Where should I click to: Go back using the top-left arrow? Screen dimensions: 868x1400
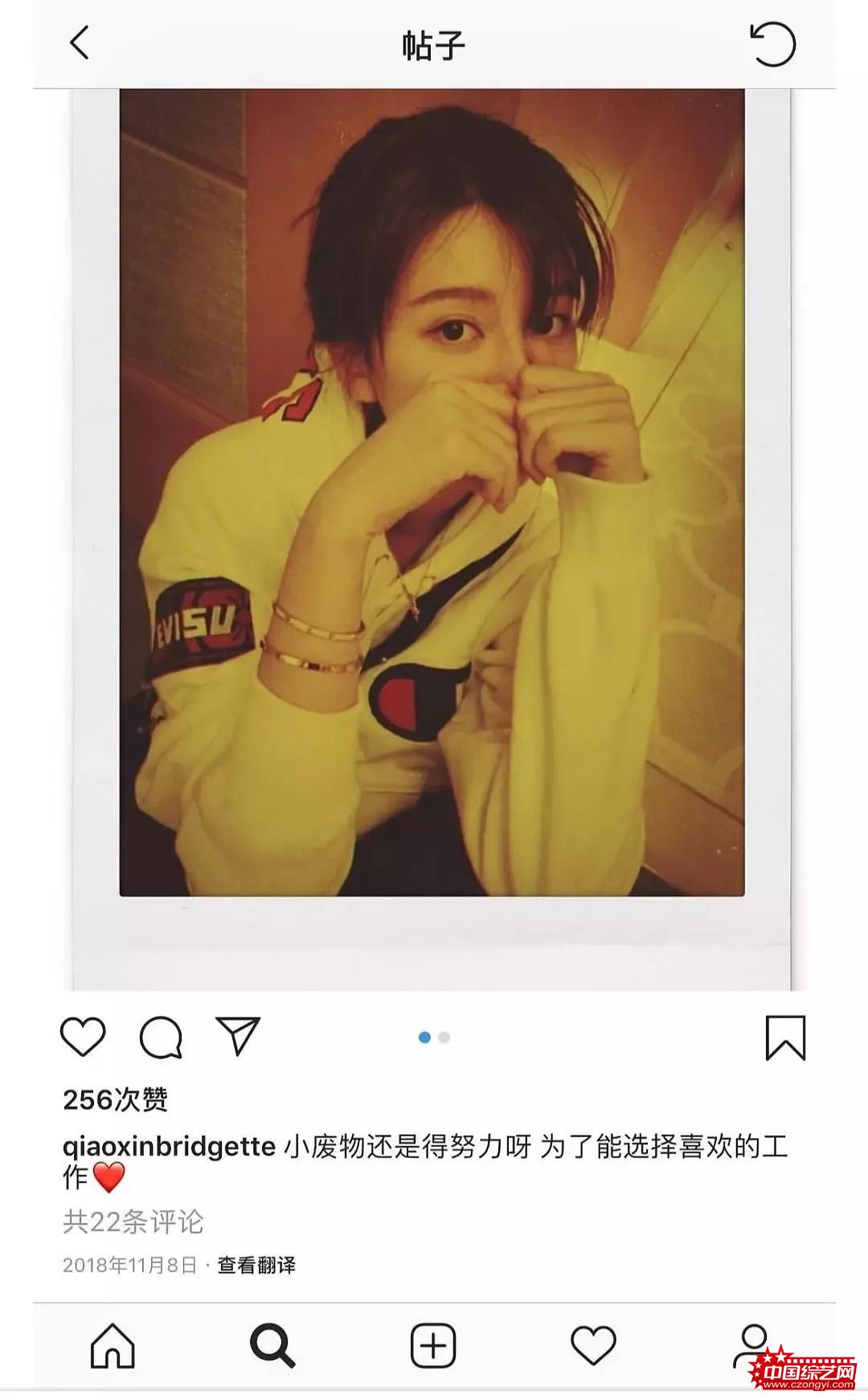coord(80,43)
